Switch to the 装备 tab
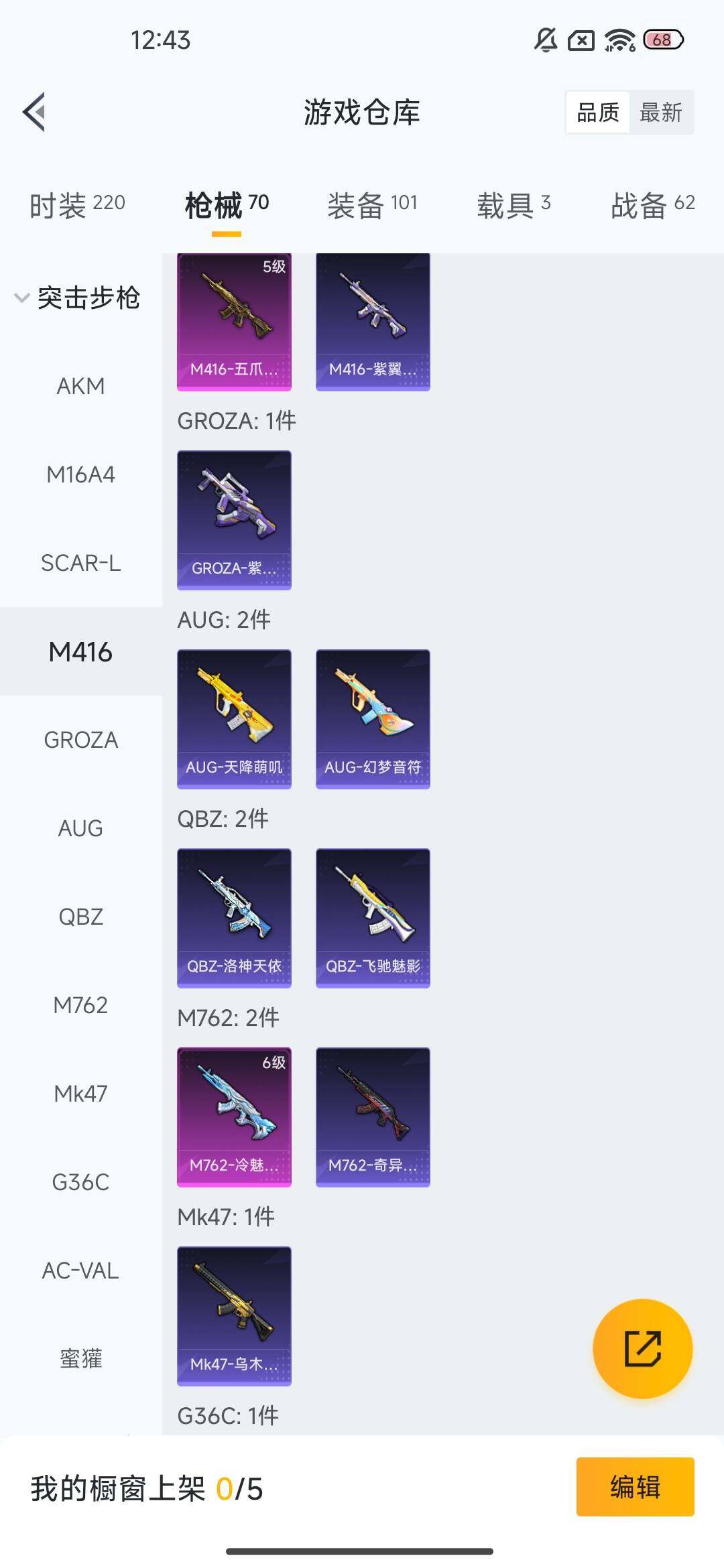 point(372,204)
